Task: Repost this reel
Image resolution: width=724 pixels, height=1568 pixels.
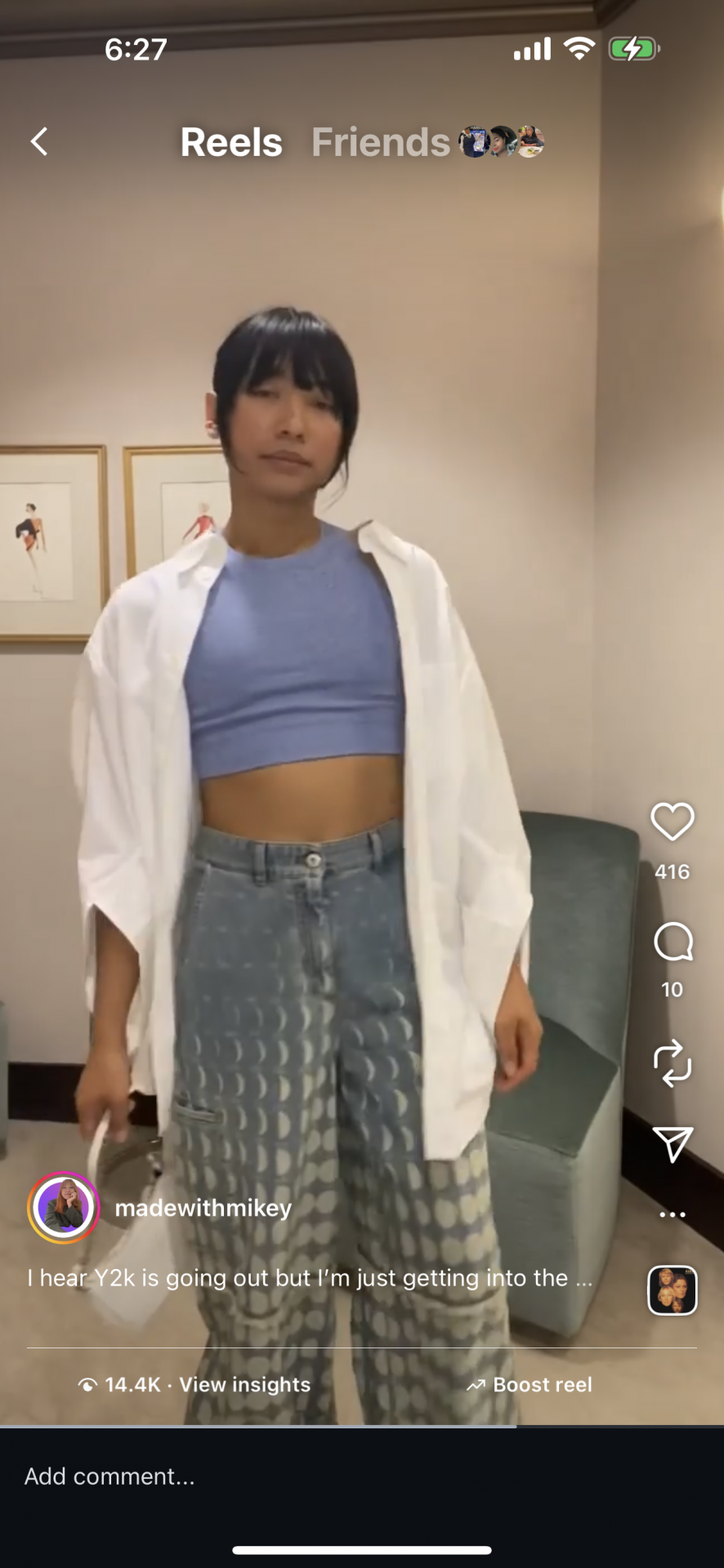Action: [673, 1062]
